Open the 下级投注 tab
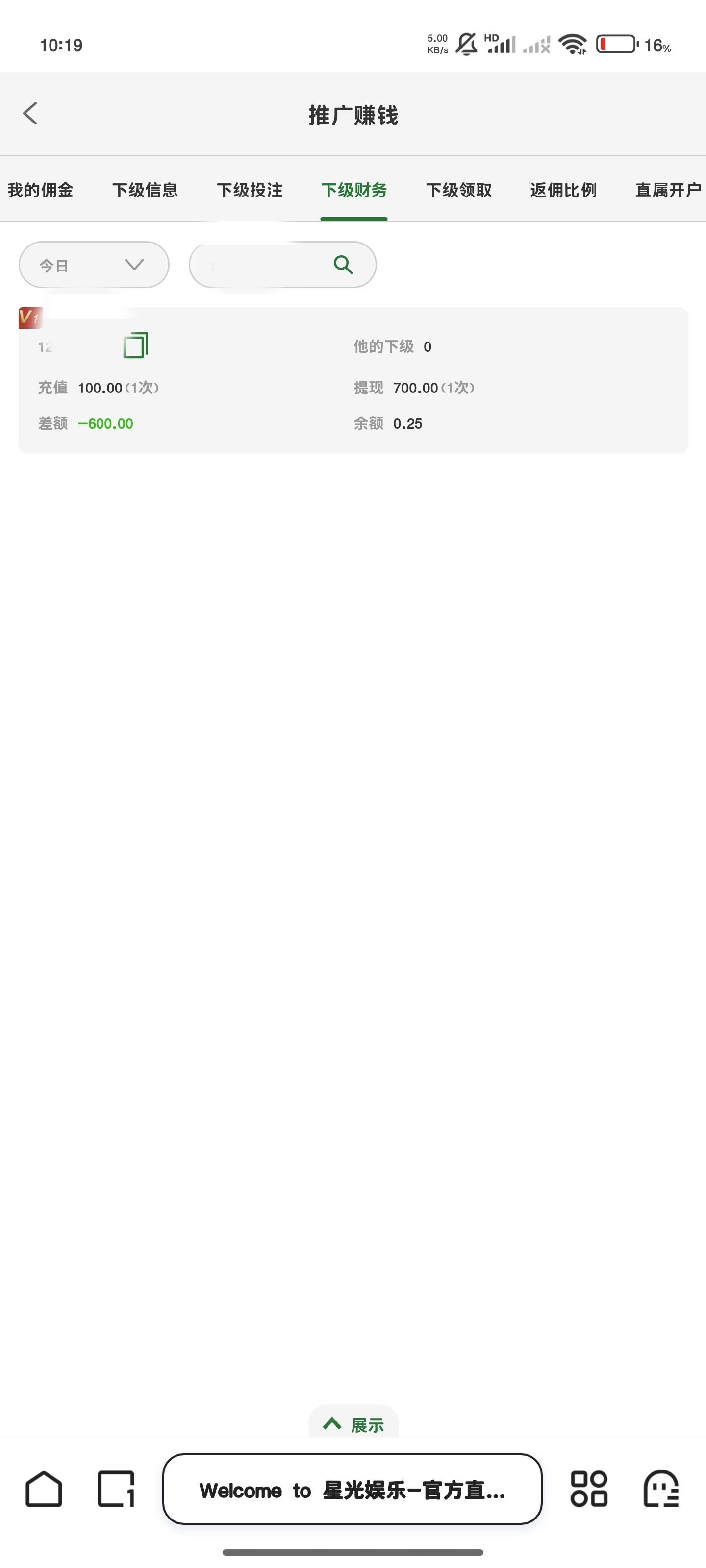 [250, 190]
